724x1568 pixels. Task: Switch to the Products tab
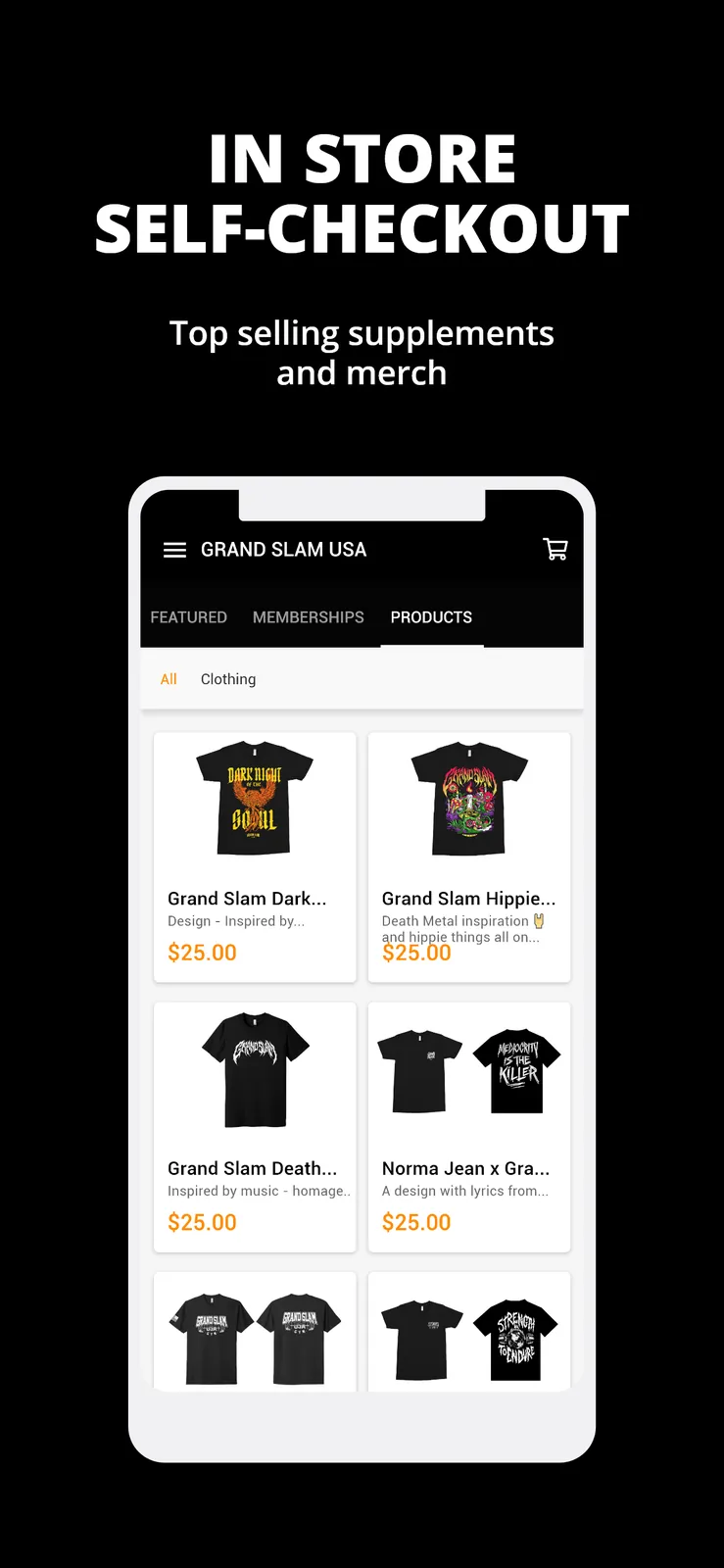pyautogui.click(x=431, y=616)
